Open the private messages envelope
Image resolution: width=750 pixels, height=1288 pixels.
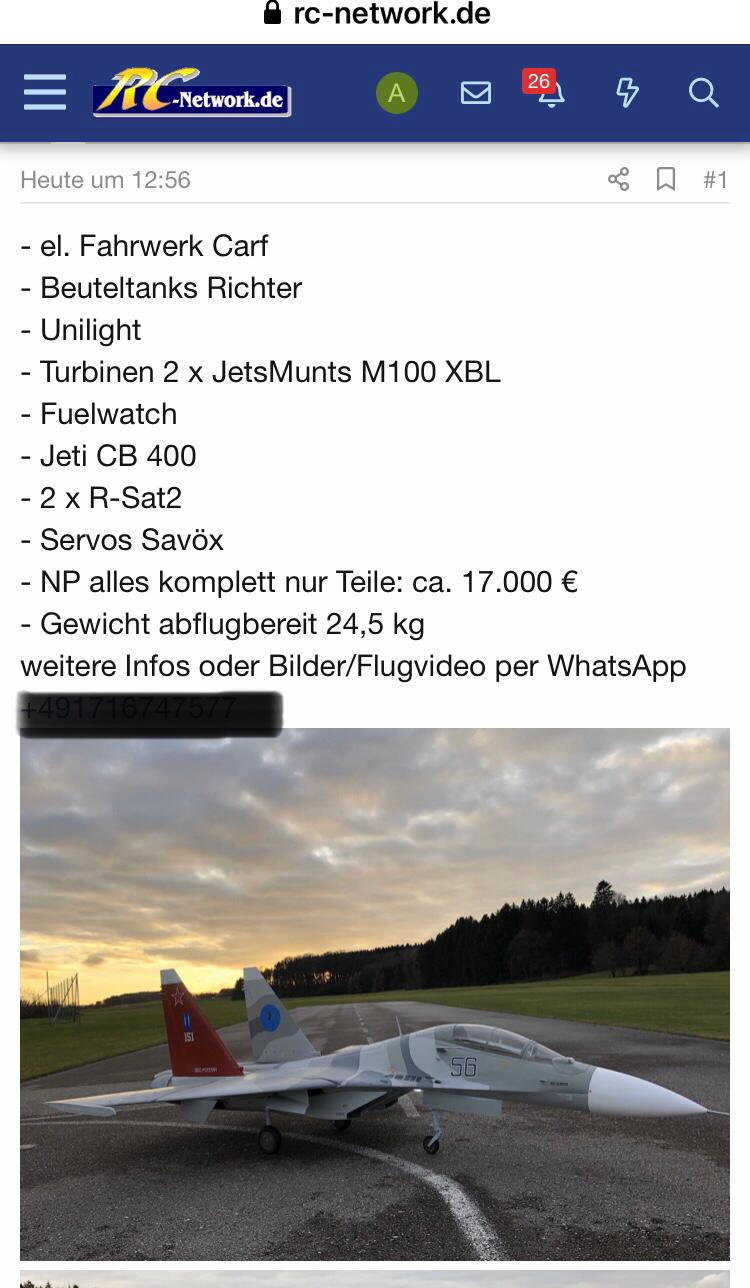[476, 93]
